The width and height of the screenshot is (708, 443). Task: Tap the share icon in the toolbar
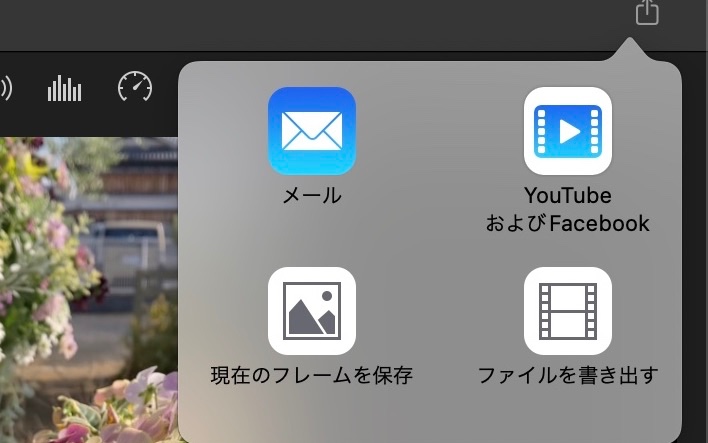pyautogui.click(x=647, y=13)
